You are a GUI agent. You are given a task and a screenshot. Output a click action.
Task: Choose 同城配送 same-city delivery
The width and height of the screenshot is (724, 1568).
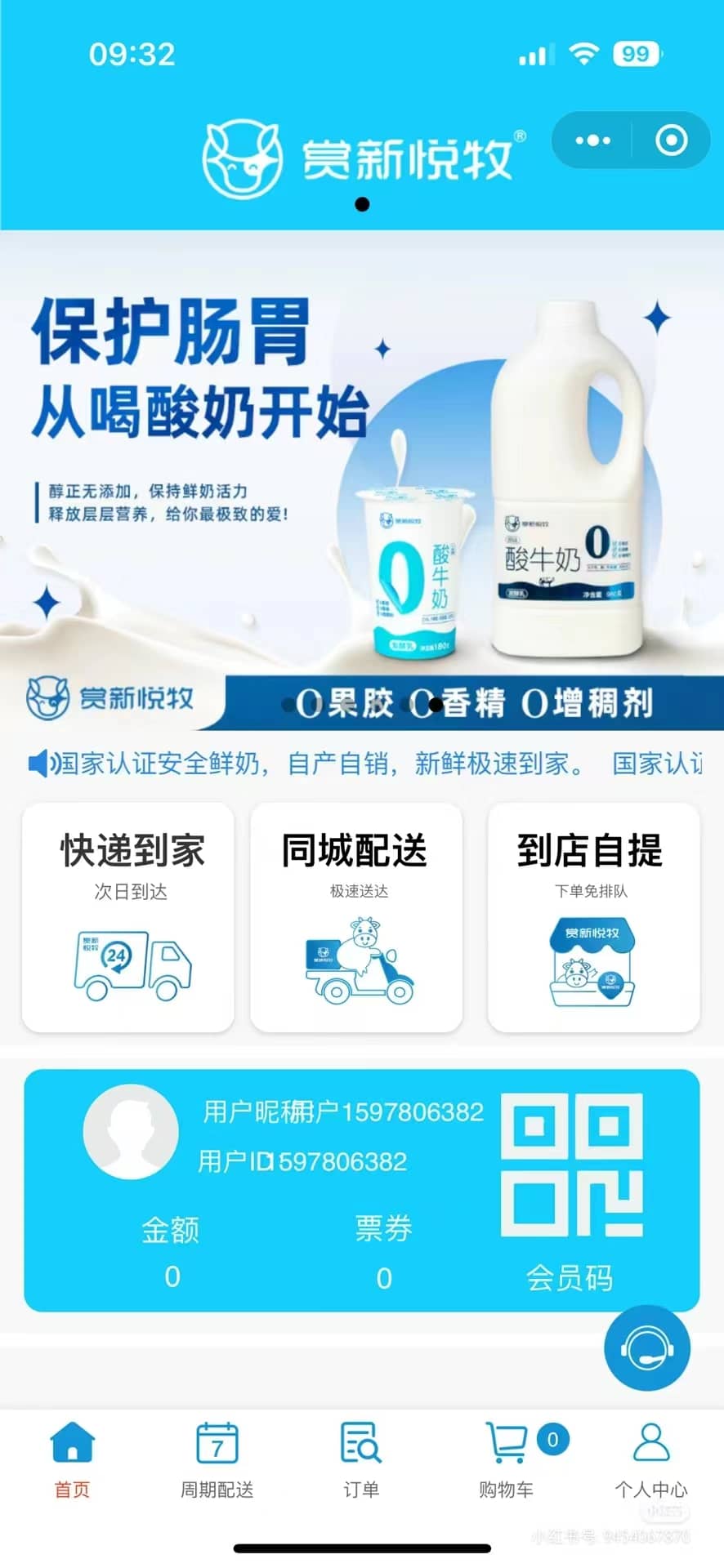tap(356, 916)
